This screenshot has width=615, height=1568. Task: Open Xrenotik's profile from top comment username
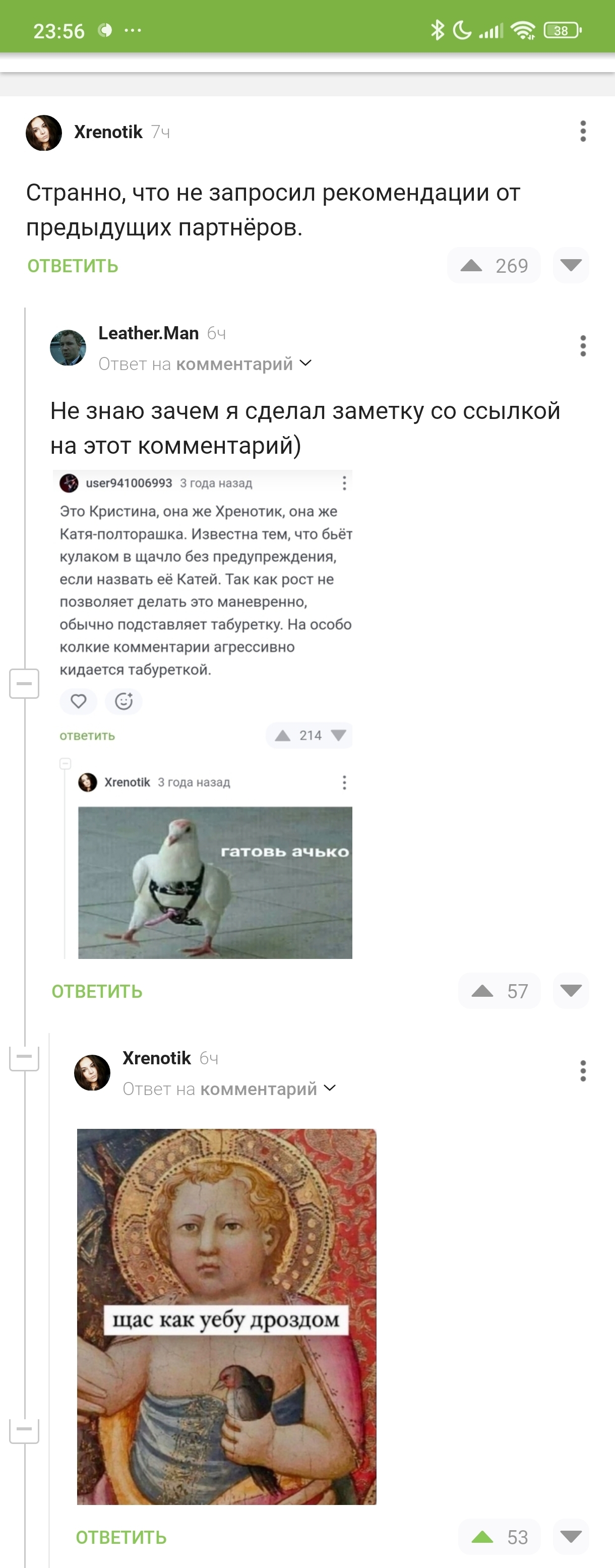[108, 132]
